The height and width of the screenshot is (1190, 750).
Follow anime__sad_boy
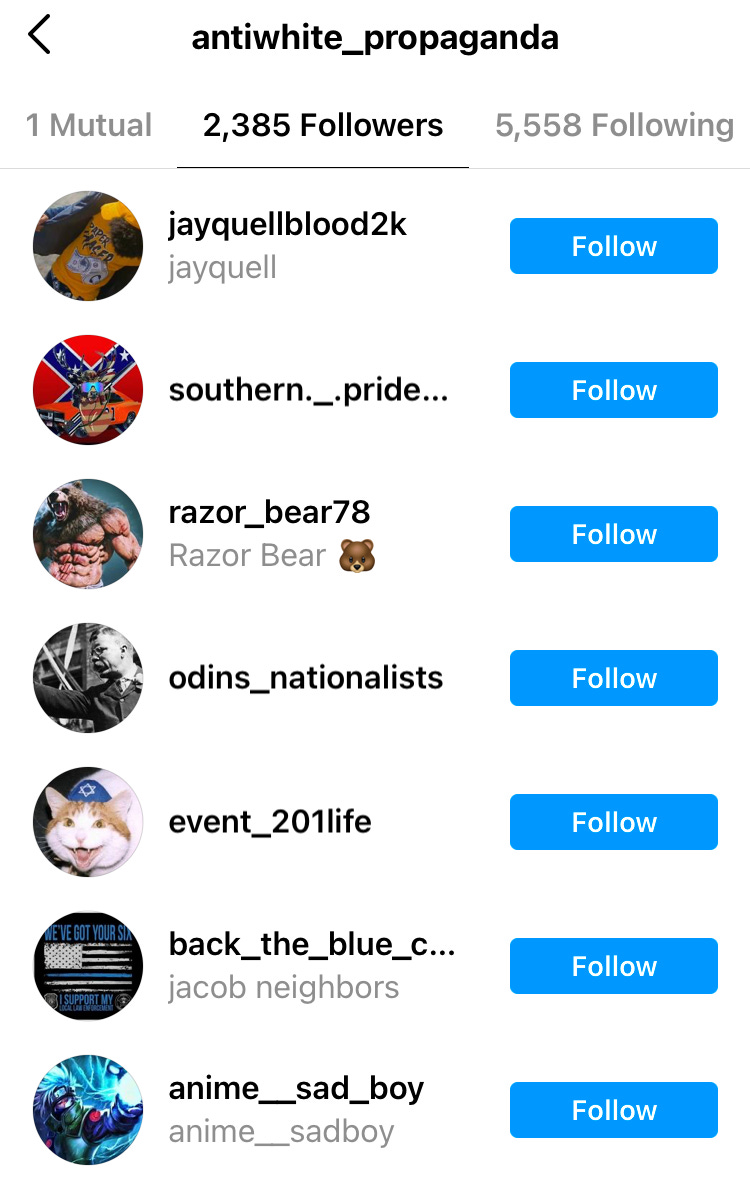click(613, 1110)
